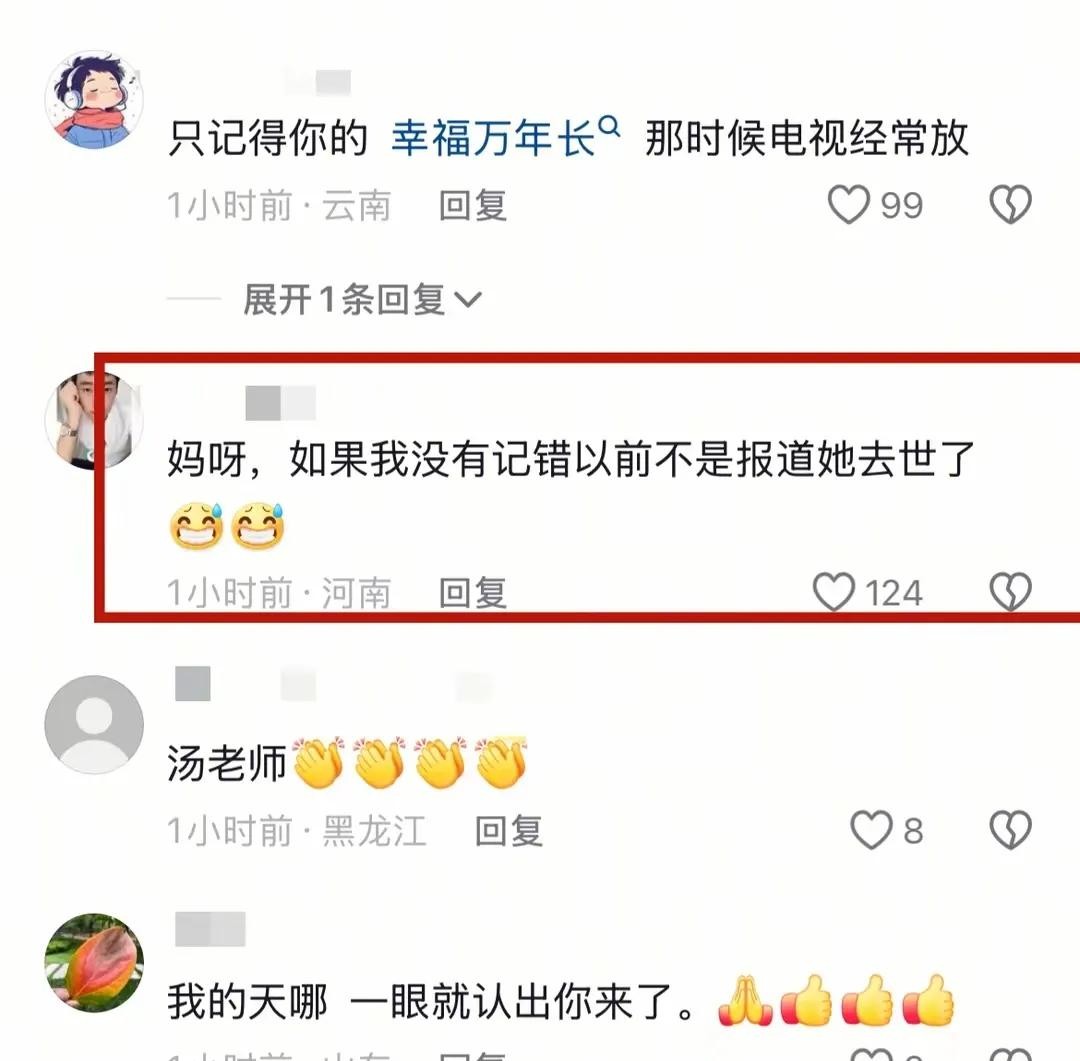The height and width of the screenshot is (1061, 1080).
Task: Reply to the 云南 comment
Action: click(x=473, y=205)
